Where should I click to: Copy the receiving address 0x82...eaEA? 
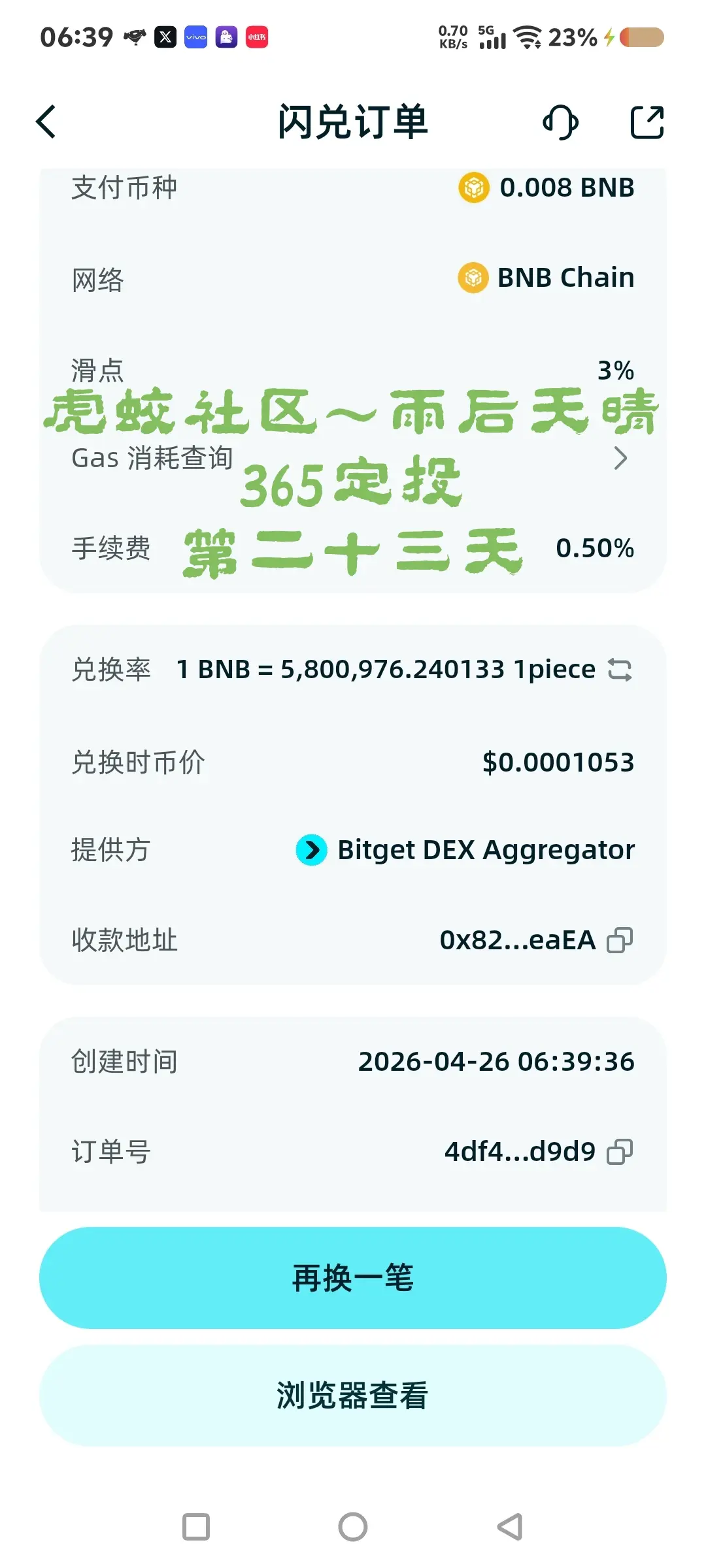tap(620, 940)
